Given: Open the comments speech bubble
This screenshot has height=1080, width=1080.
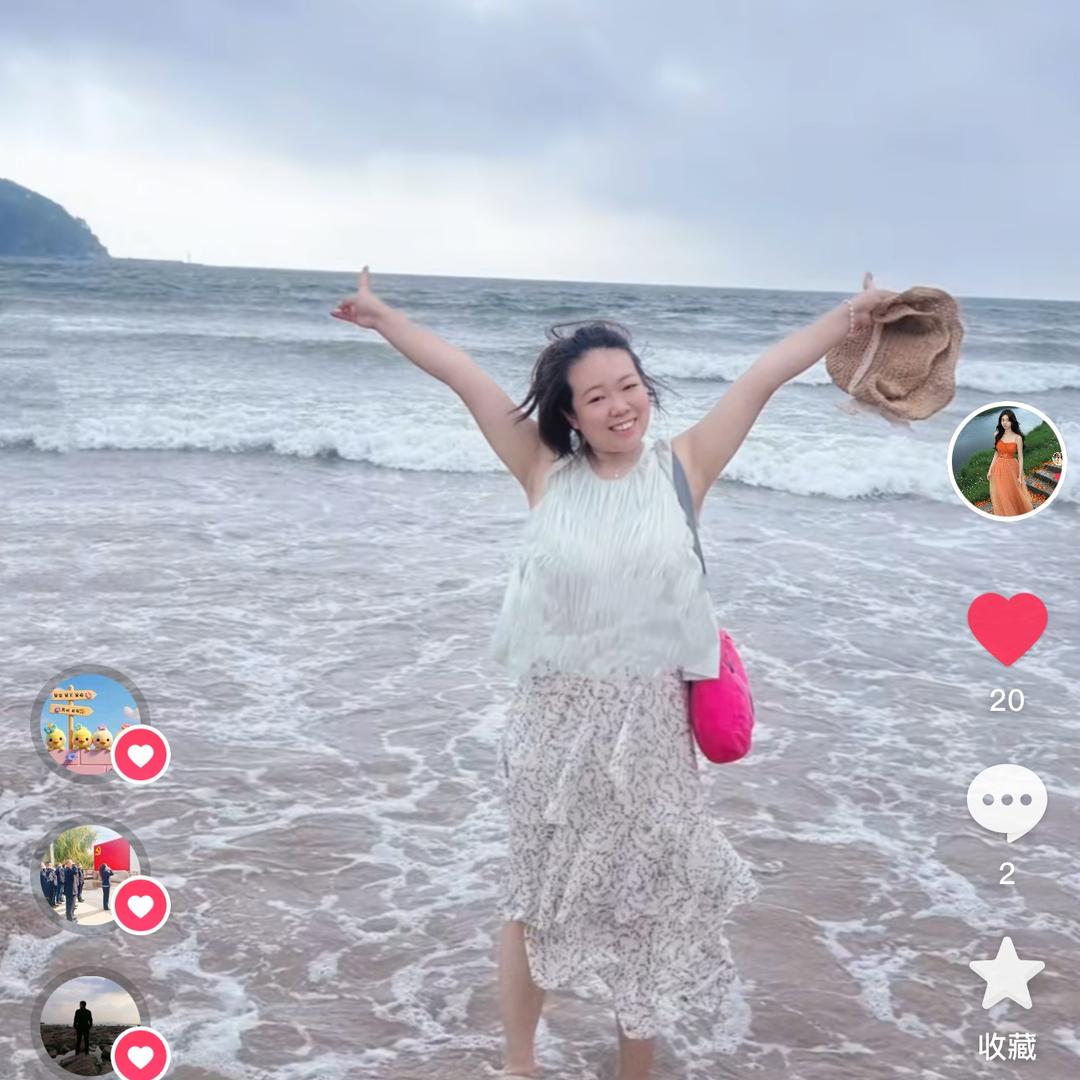Looking at the screenshot, I should (x=1007, y=802).
